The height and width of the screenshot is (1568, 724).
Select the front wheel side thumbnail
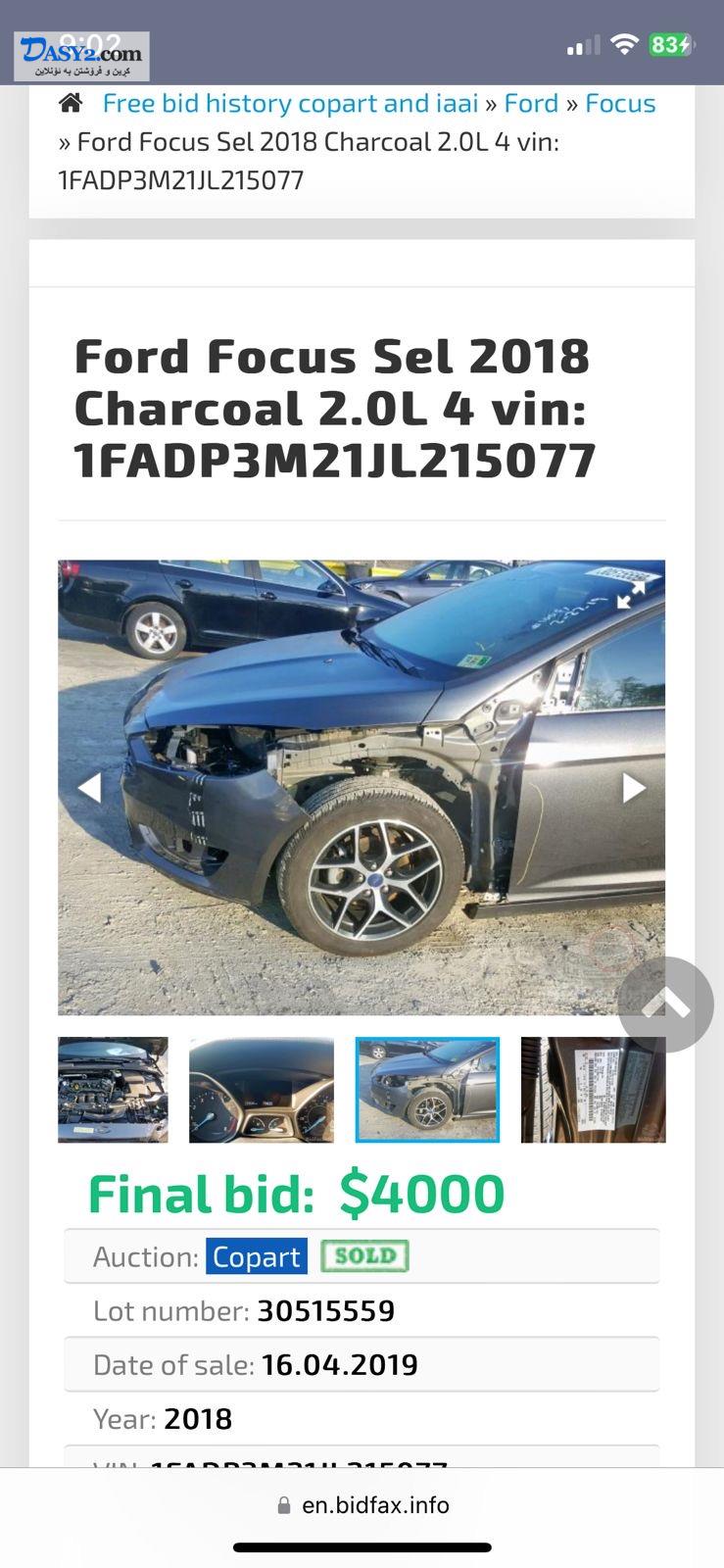coord(427,1090)
